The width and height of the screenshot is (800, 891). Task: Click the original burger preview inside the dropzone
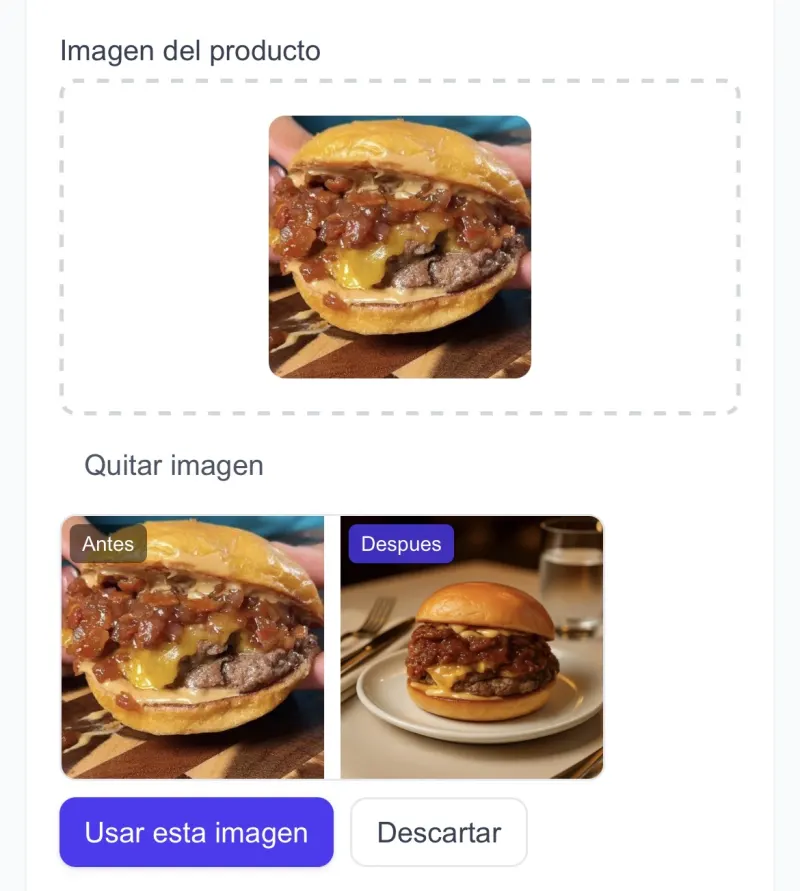click(x=399, y=247)
